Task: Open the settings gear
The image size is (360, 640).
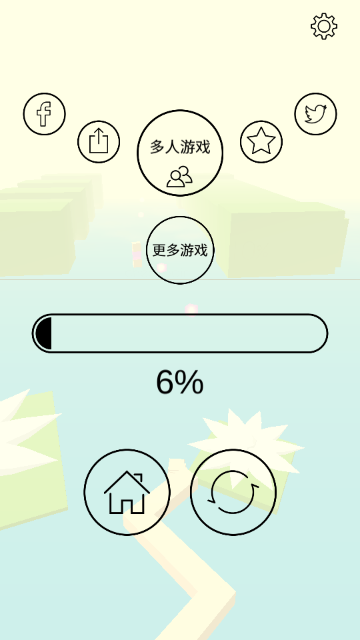Action: coord(324,27)
